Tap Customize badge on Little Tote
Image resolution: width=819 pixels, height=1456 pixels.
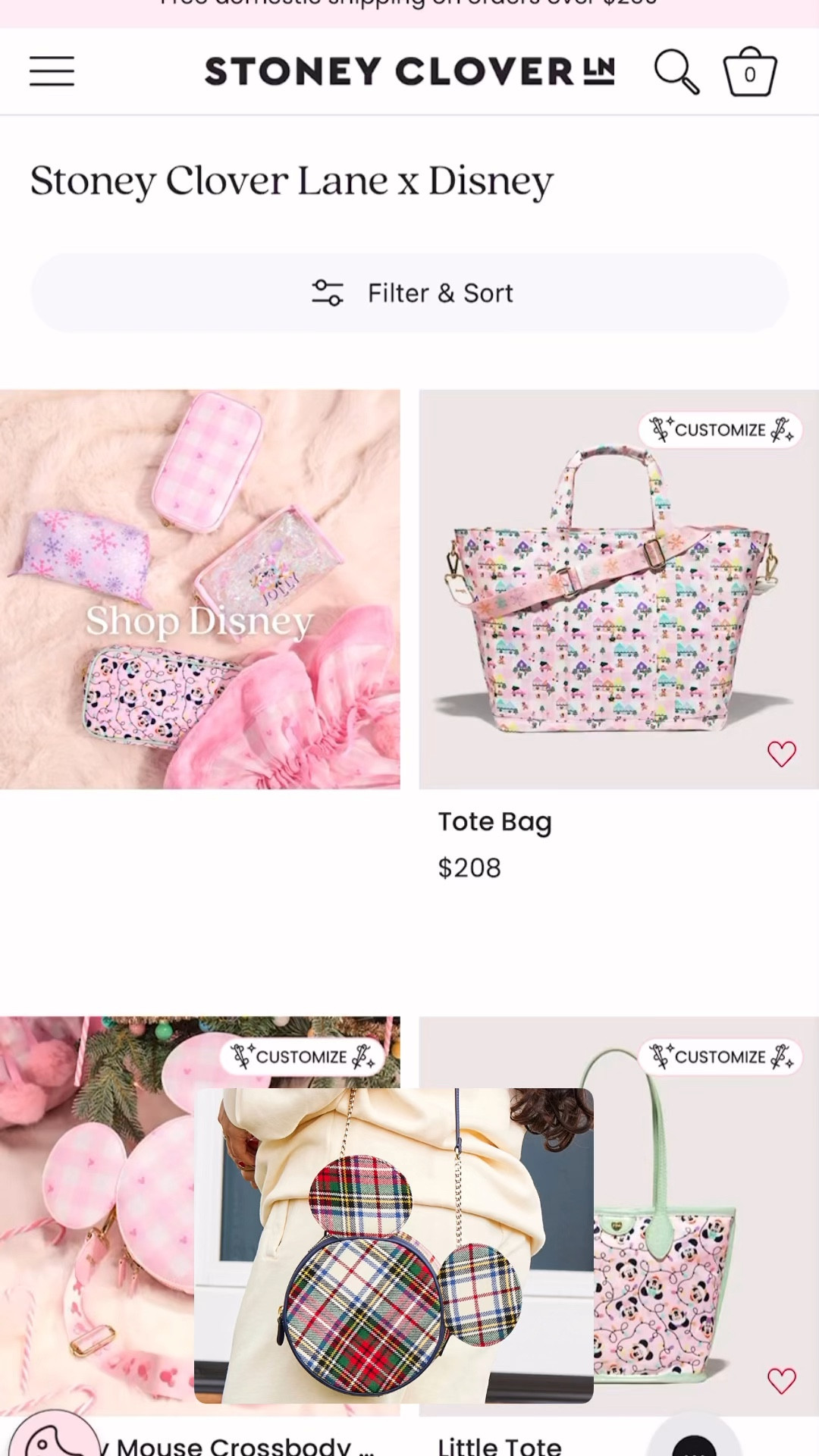click(x=720, y=1056)
